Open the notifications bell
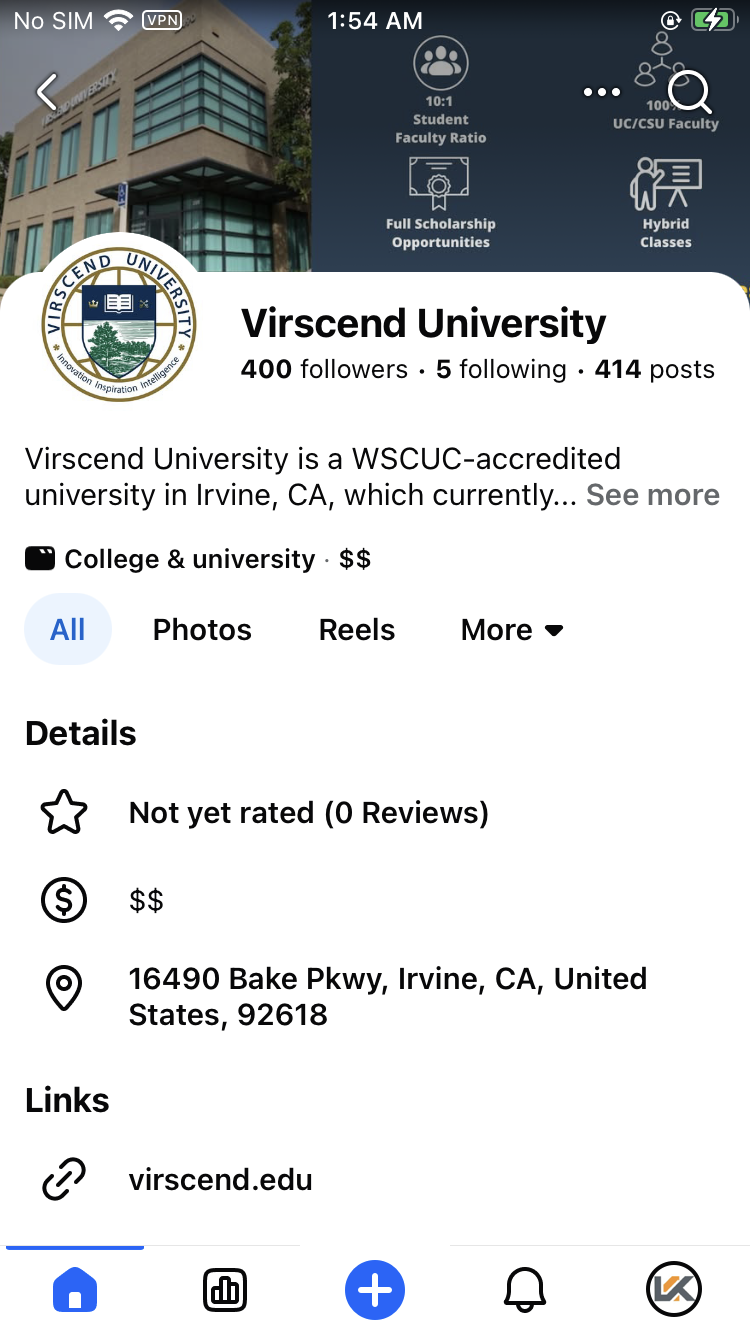This screenshot has height=1334, width=750. tap(525, 1290)
